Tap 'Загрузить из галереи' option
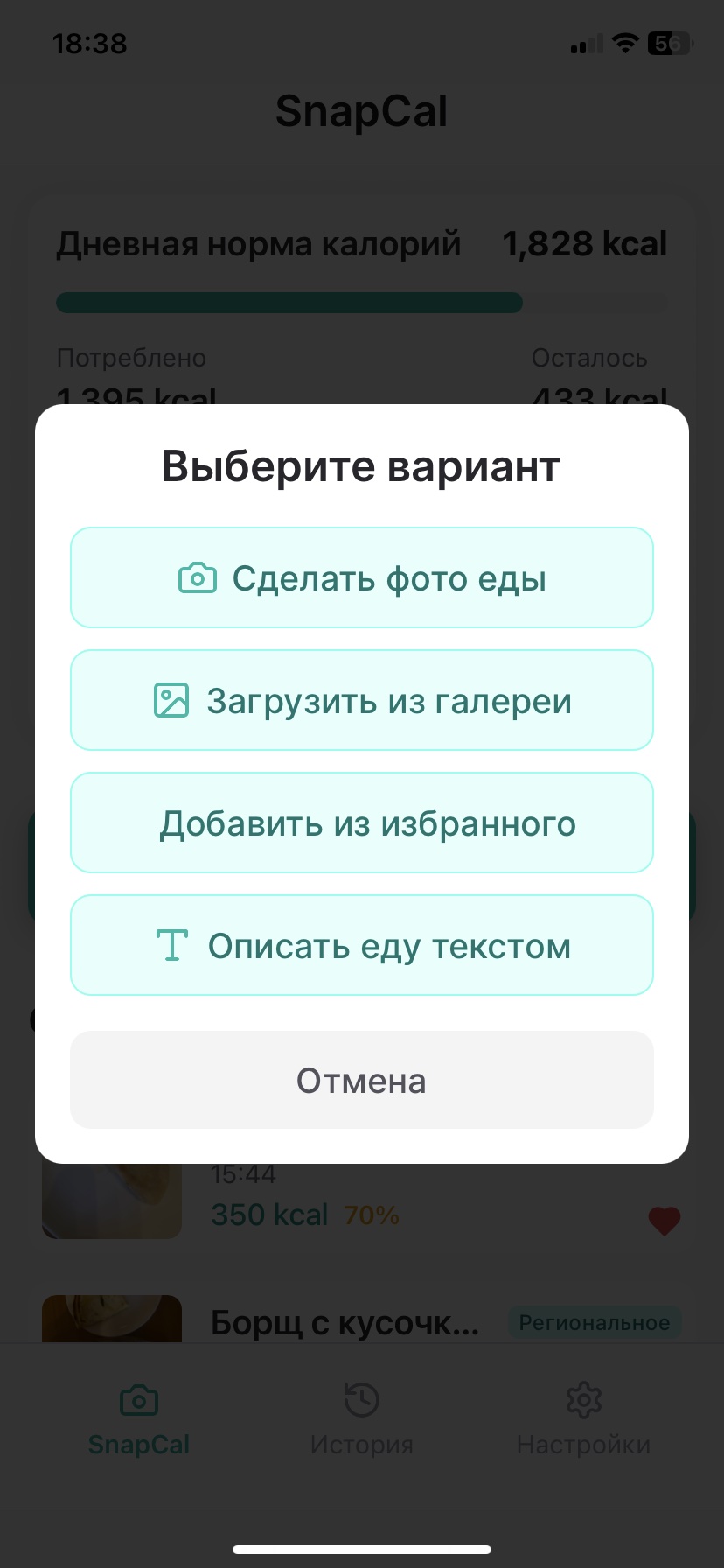This screenshot has width=724, height=1568. tap(361, 699)
